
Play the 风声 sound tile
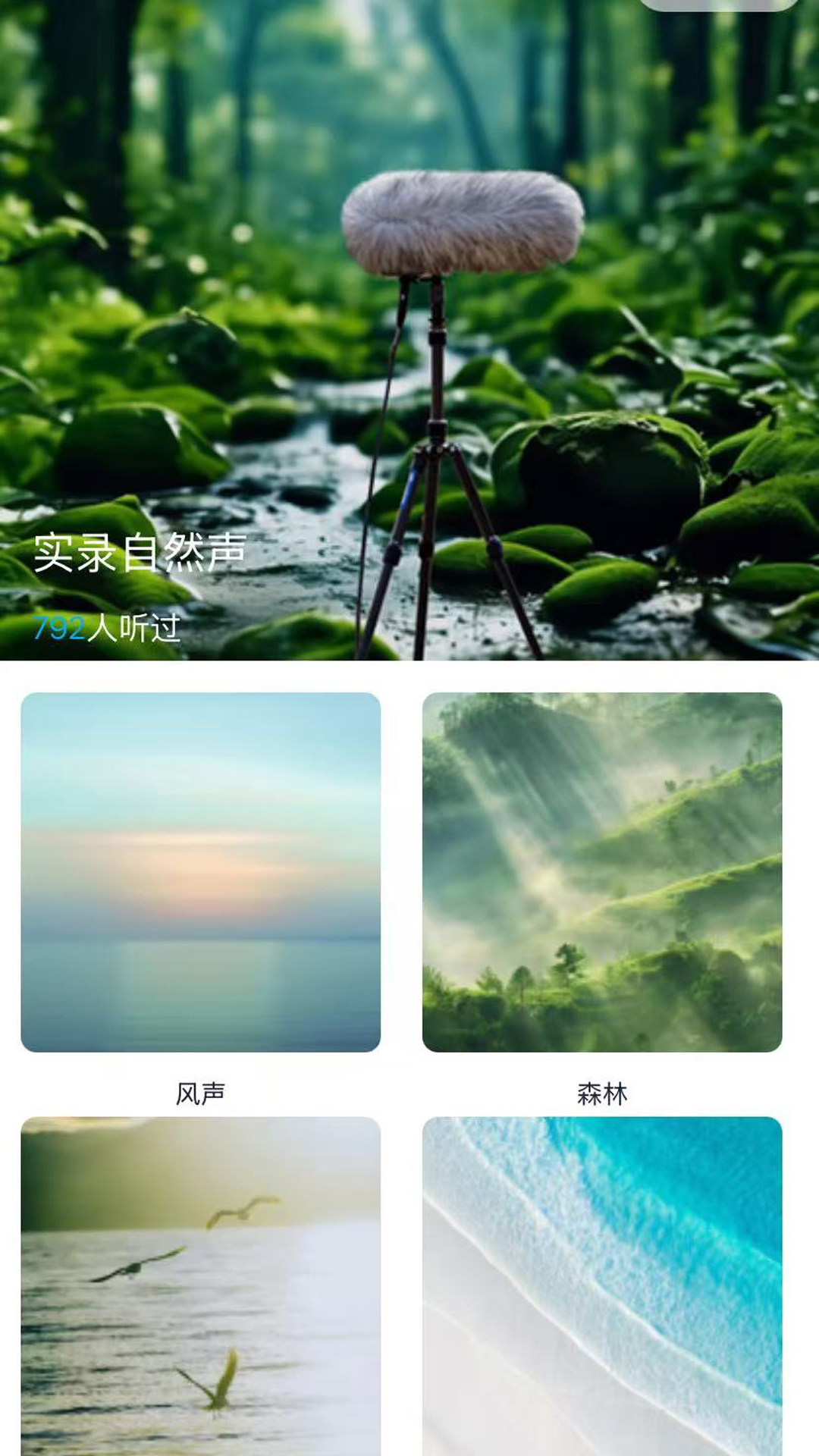point(201,872)
